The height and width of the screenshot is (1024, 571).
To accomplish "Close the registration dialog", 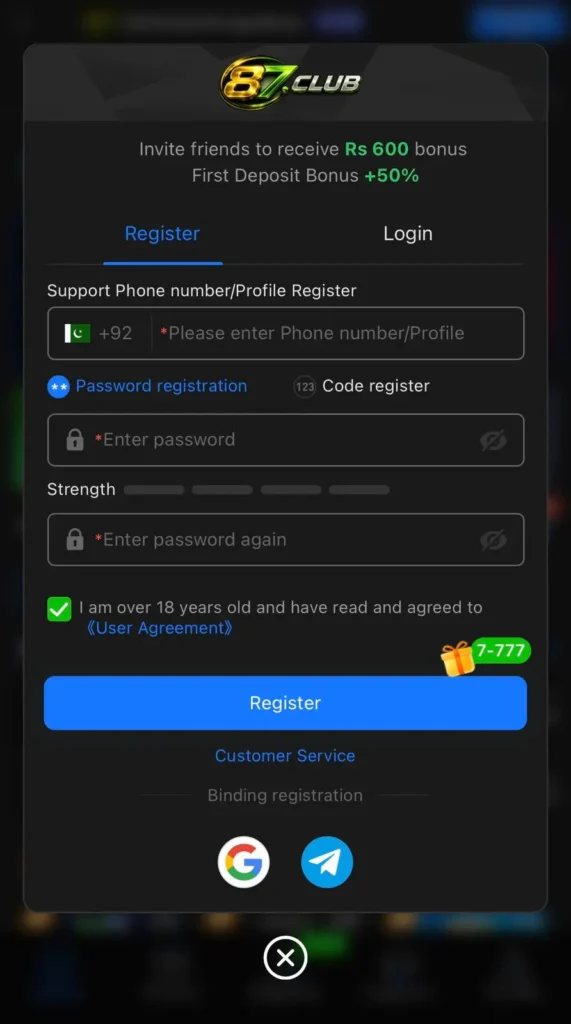I will [286, 958].
